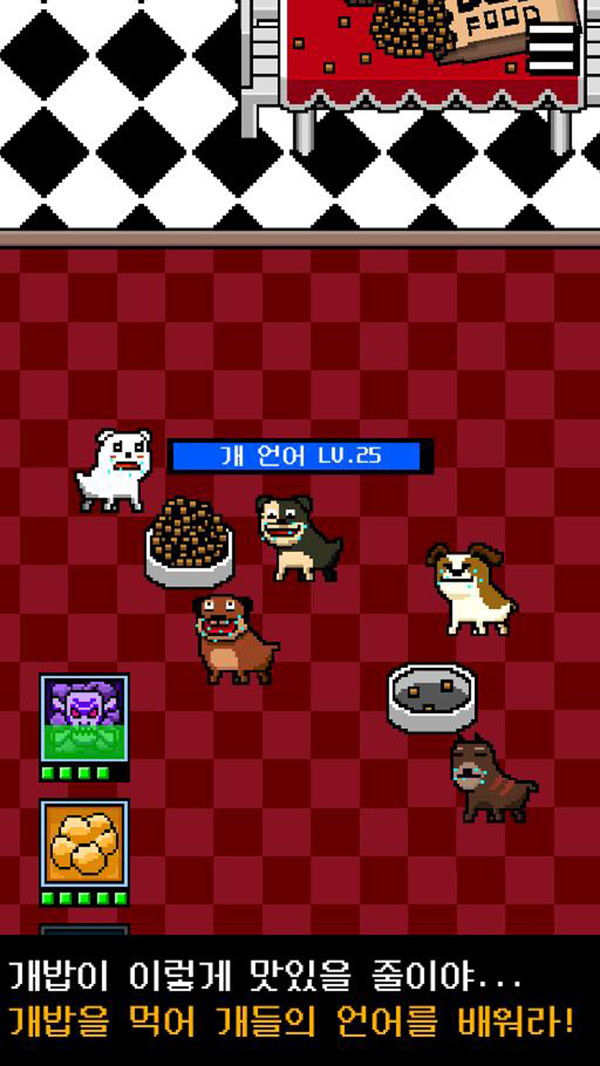Select the orange nugget item card

pos(84,844)
